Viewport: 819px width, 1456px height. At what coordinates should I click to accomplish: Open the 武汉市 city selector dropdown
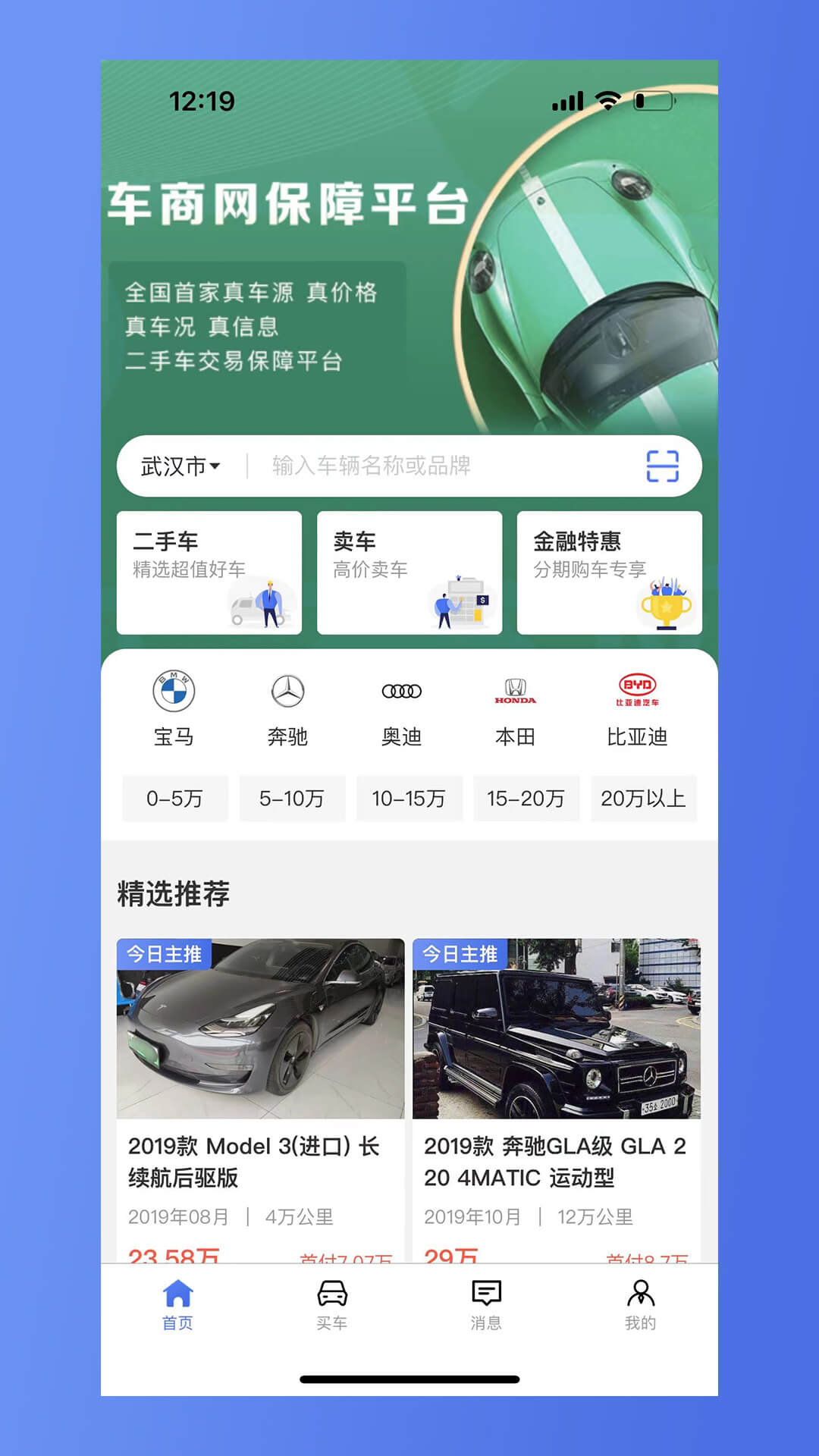(x=176, y=467)
